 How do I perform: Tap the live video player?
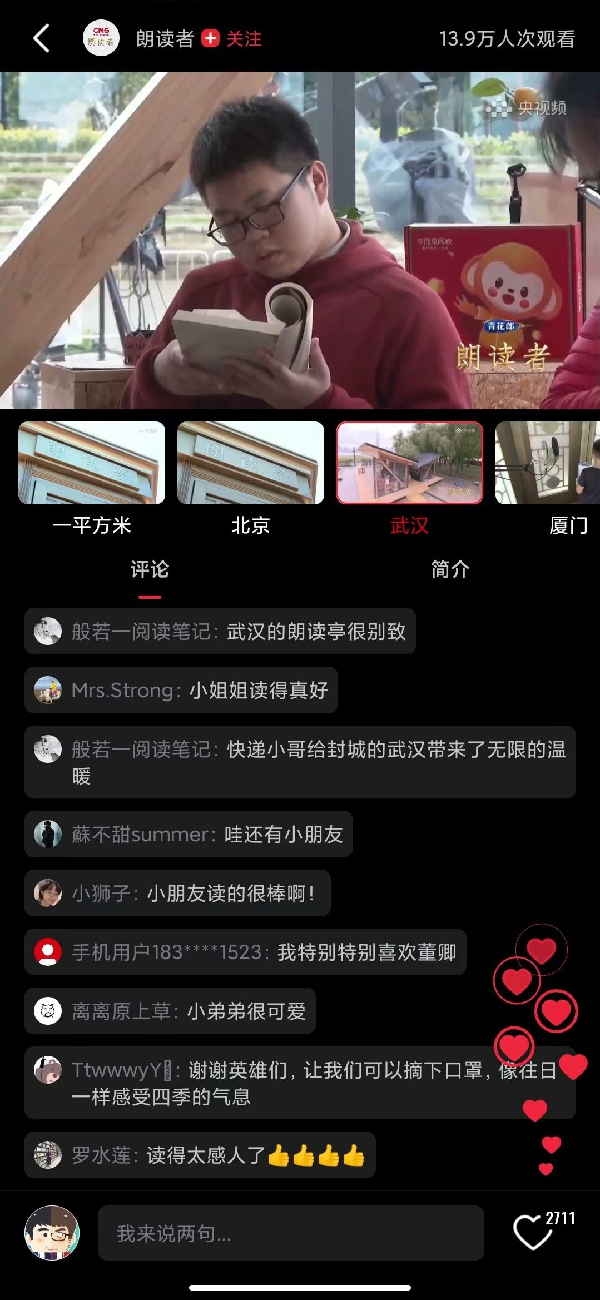pos(300,240)
